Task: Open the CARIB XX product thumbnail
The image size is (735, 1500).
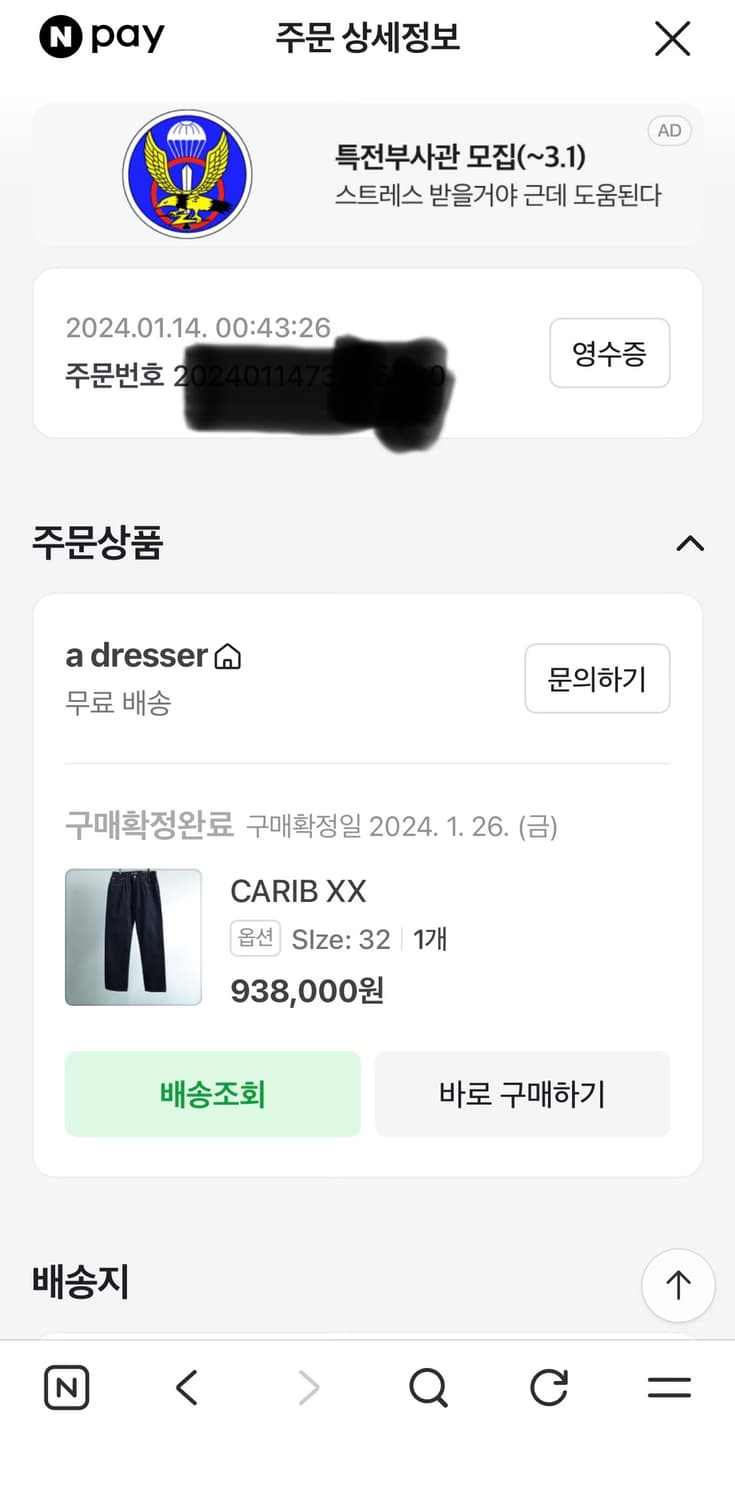Action: pos(133,937)
